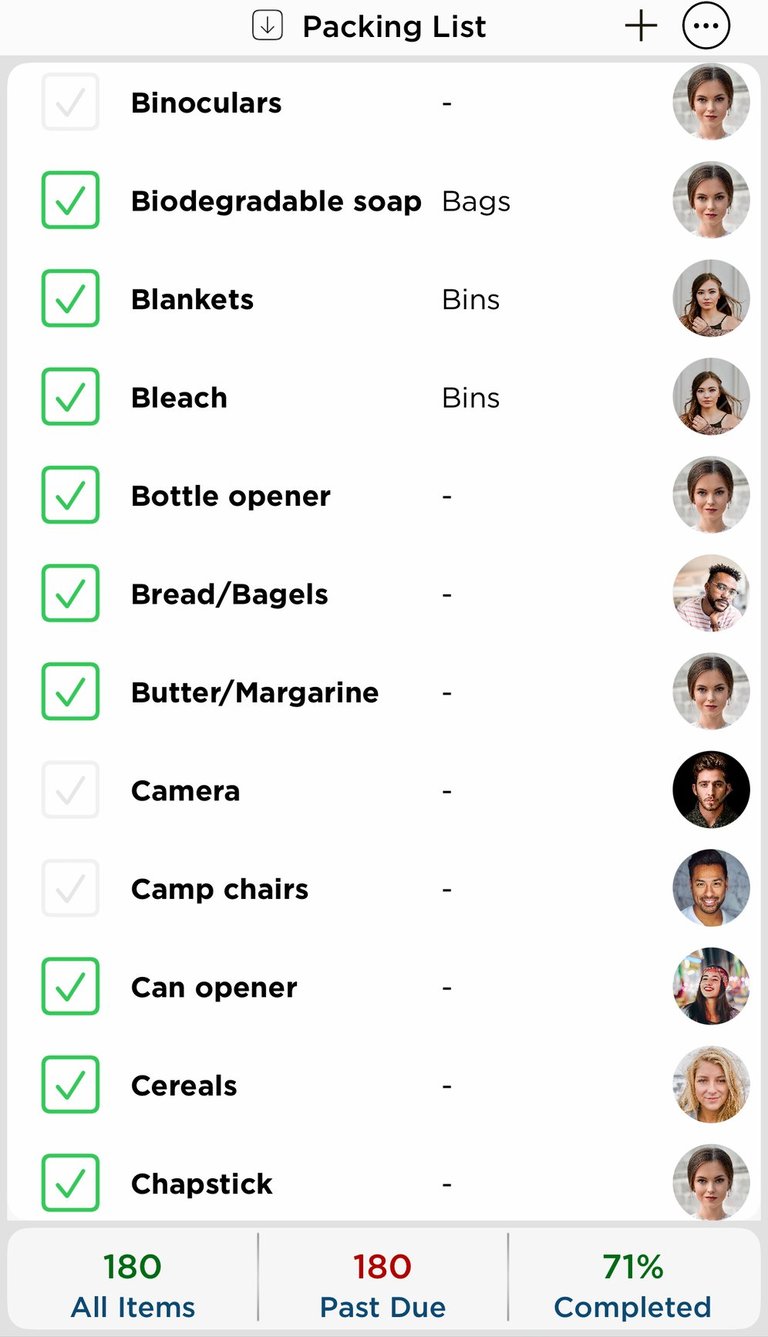Switch to the Completed filter
Viewport: 768px width, 1337px height.
click(633, 1285)
